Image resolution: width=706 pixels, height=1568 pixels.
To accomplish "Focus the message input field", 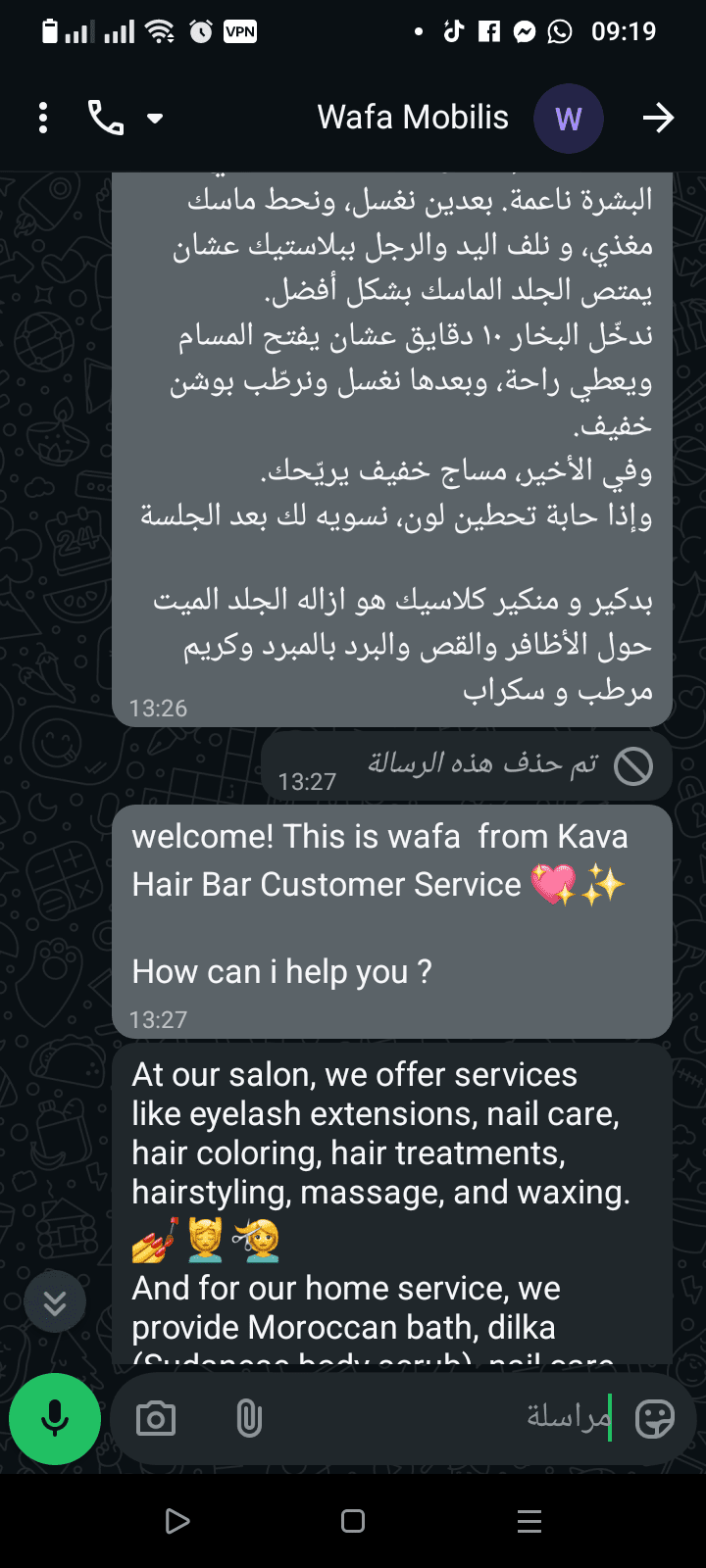I will click(441, 1418).
